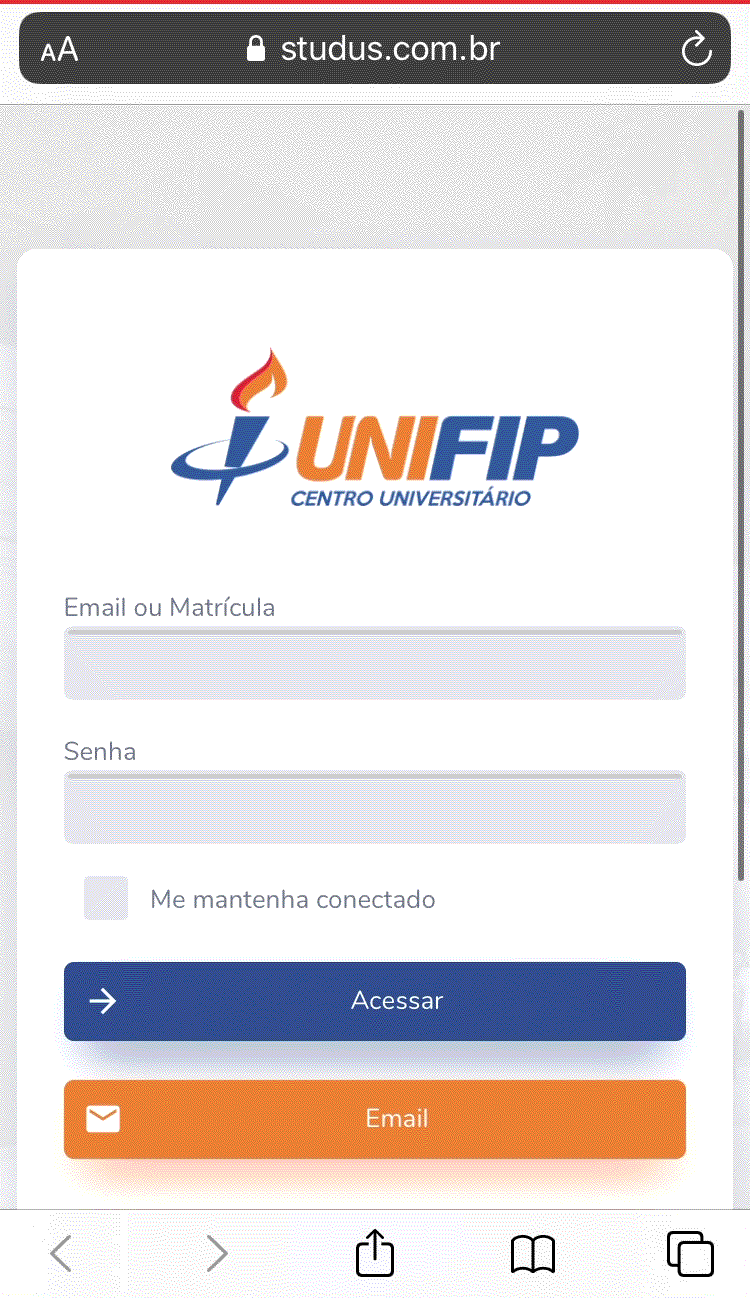Screen dimensions: 750x1298
Task: Open the AA text size menu
Action: coord(60,50)
